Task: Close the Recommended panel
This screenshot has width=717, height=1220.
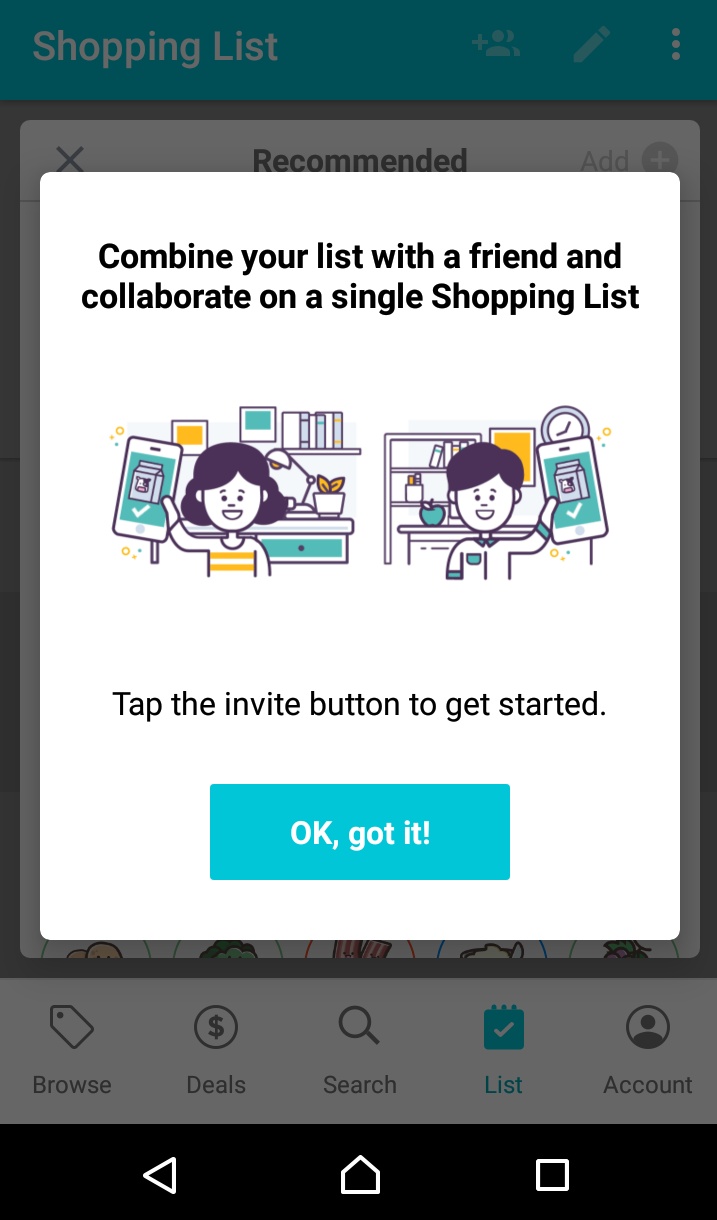Action: [x=70, y=160]
